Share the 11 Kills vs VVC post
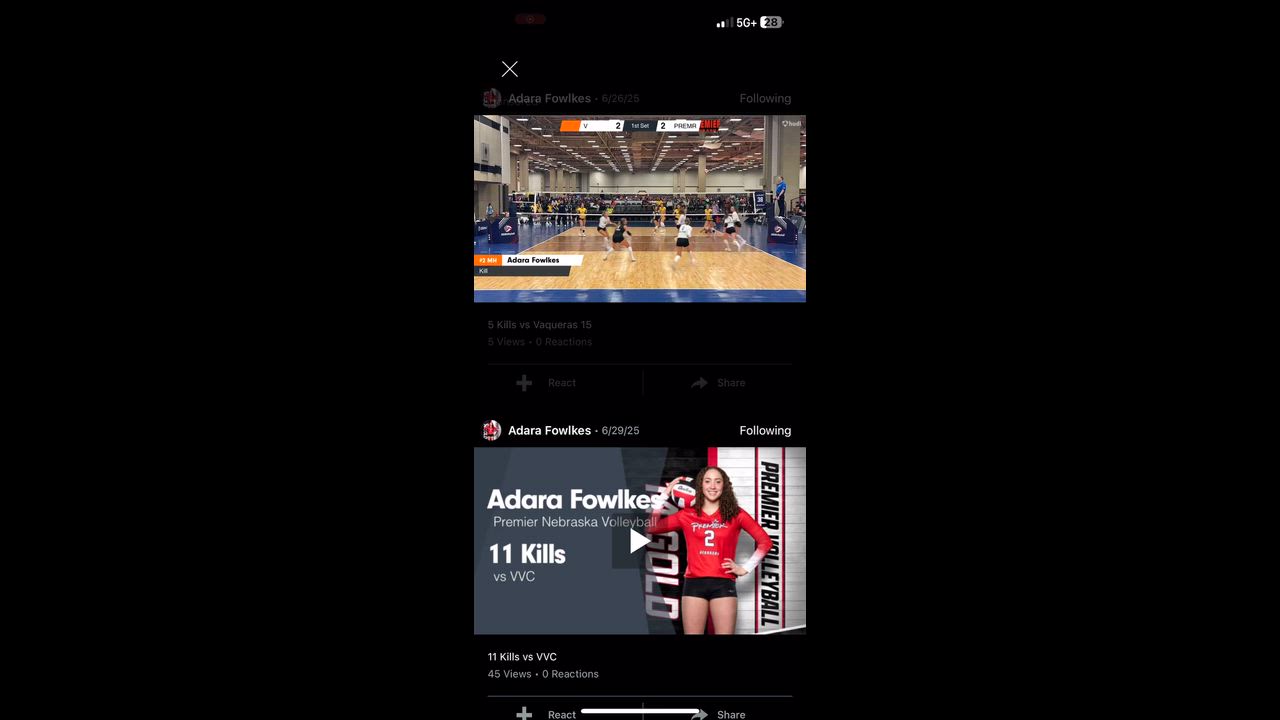This screenshot has height=720, width=1280. [720, 714]
